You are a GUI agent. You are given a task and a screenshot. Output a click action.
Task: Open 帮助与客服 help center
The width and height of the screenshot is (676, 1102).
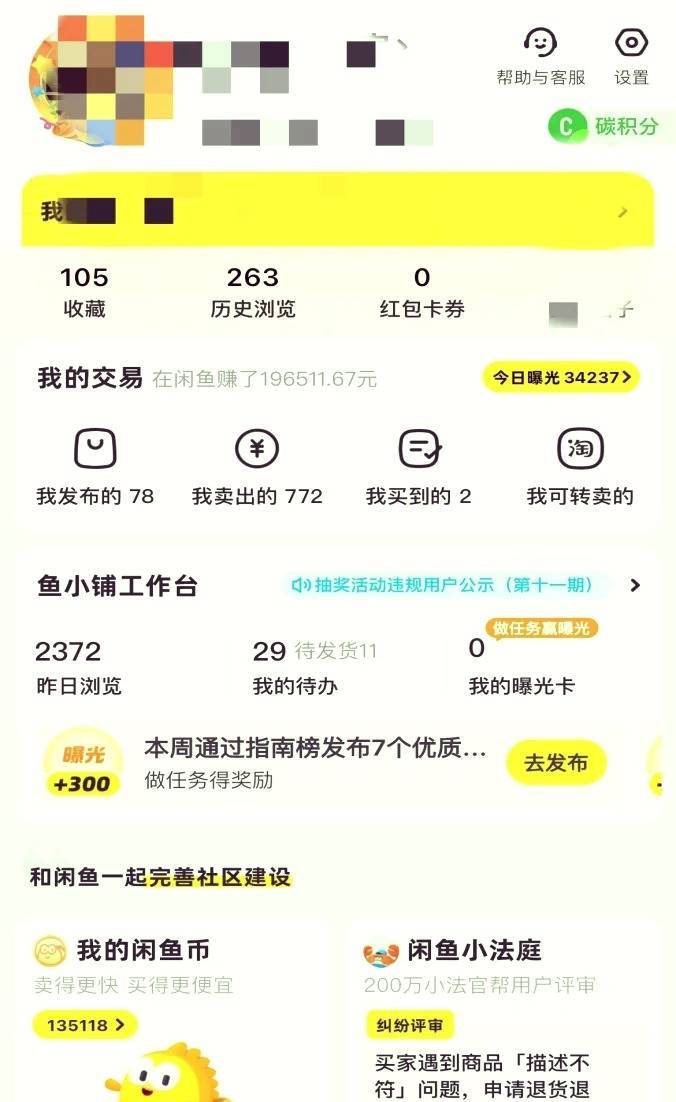pos(540,55)
